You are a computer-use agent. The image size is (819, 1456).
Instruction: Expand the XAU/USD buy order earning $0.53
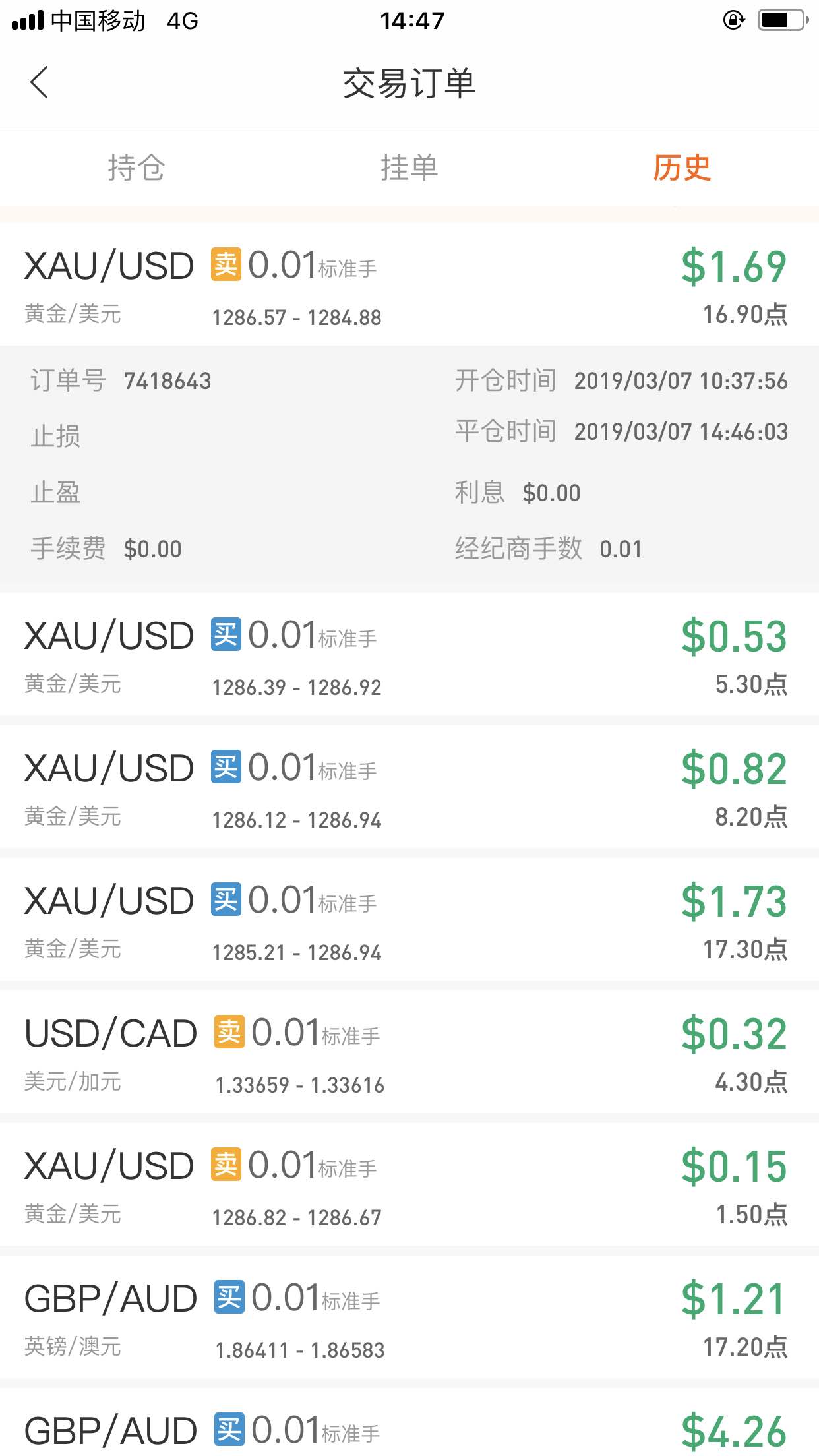[409, 654]
